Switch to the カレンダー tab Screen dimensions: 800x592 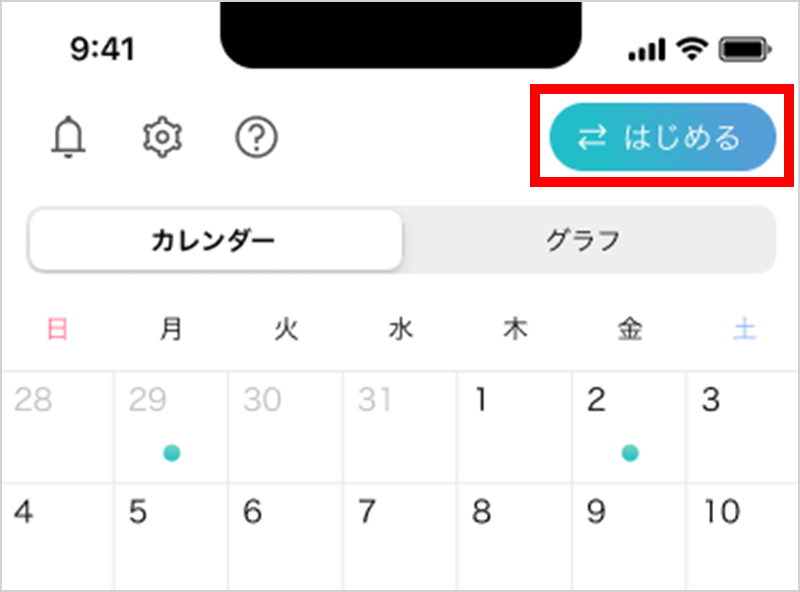(x=214, y=240)
